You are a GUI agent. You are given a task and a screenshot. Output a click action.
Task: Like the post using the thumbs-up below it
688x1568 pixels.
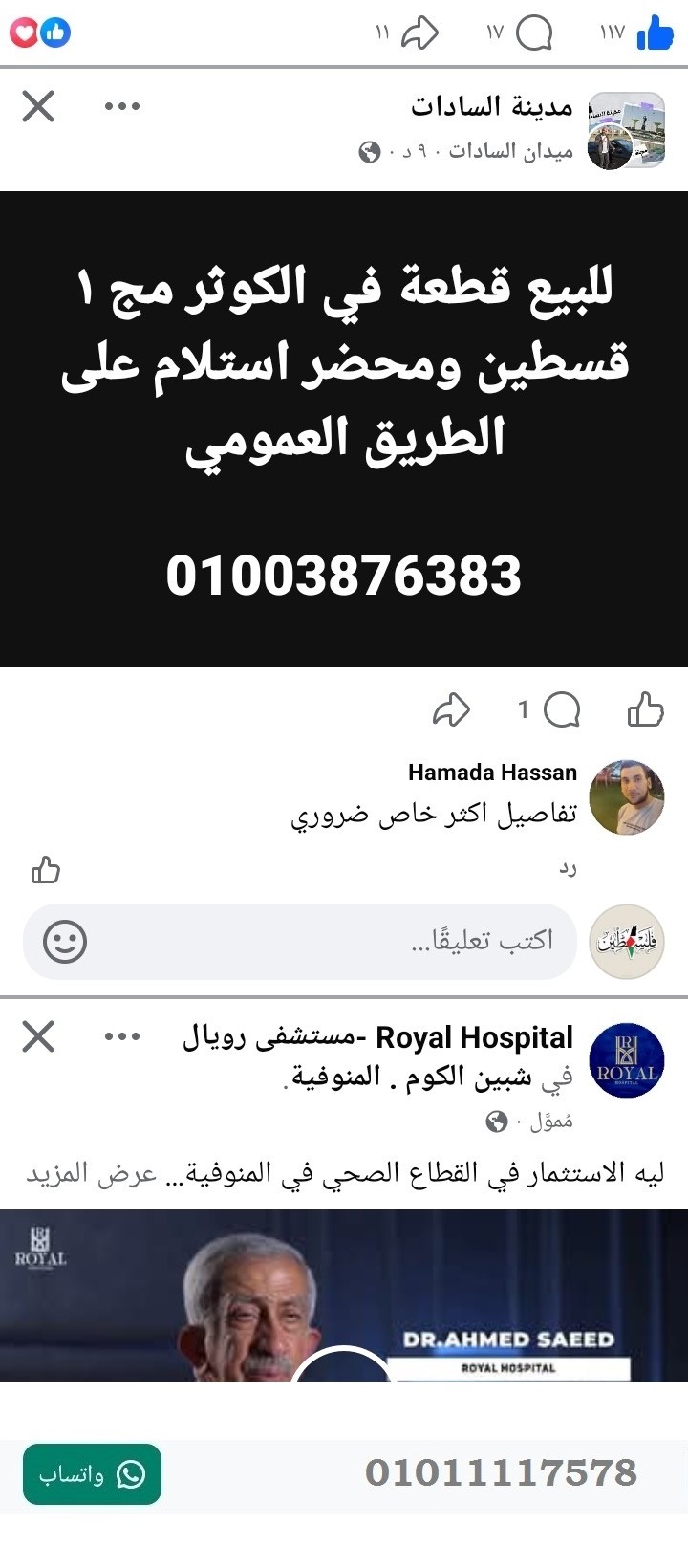(x=648, y=711)
